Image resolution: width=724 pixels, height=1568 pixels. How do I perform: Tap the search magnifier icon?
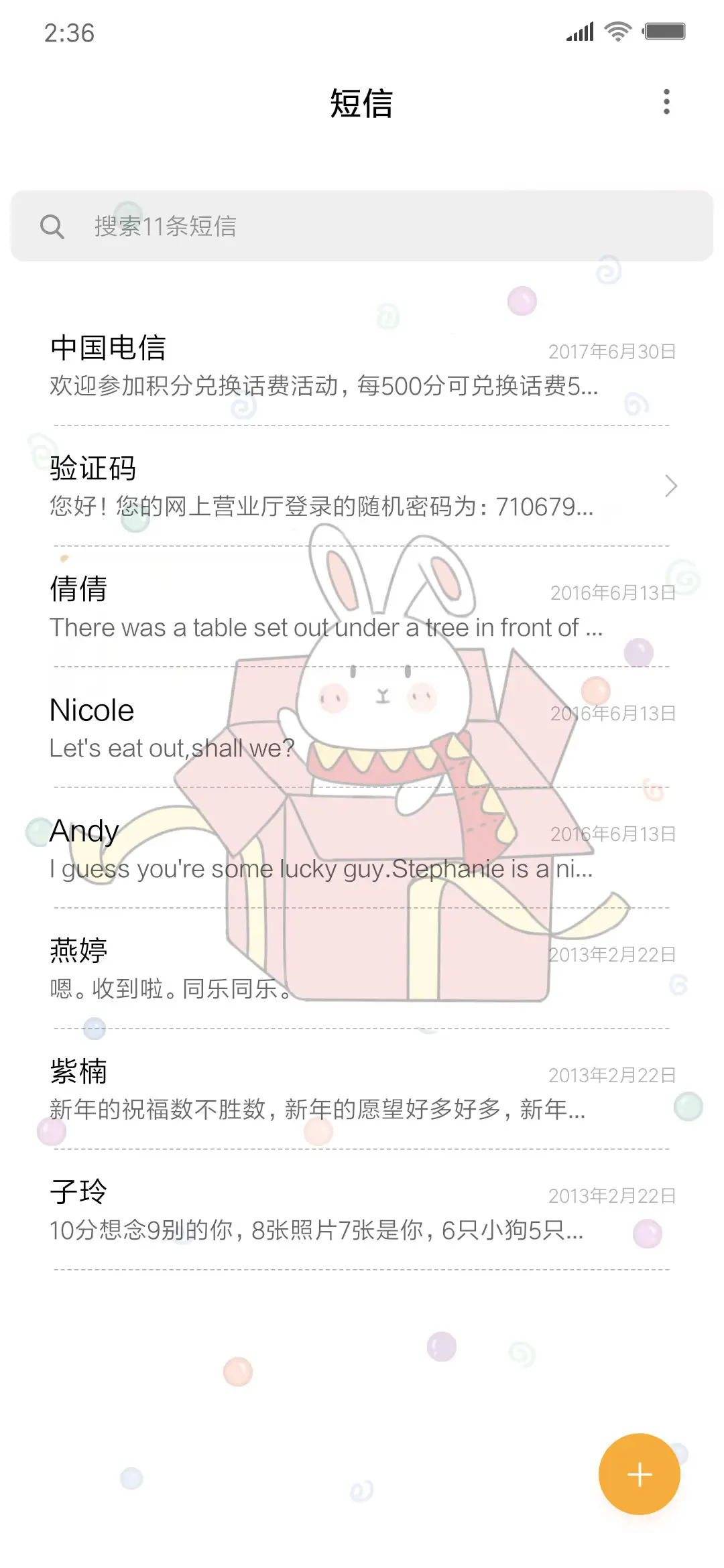pyautogui.click(x=54, y=227)
